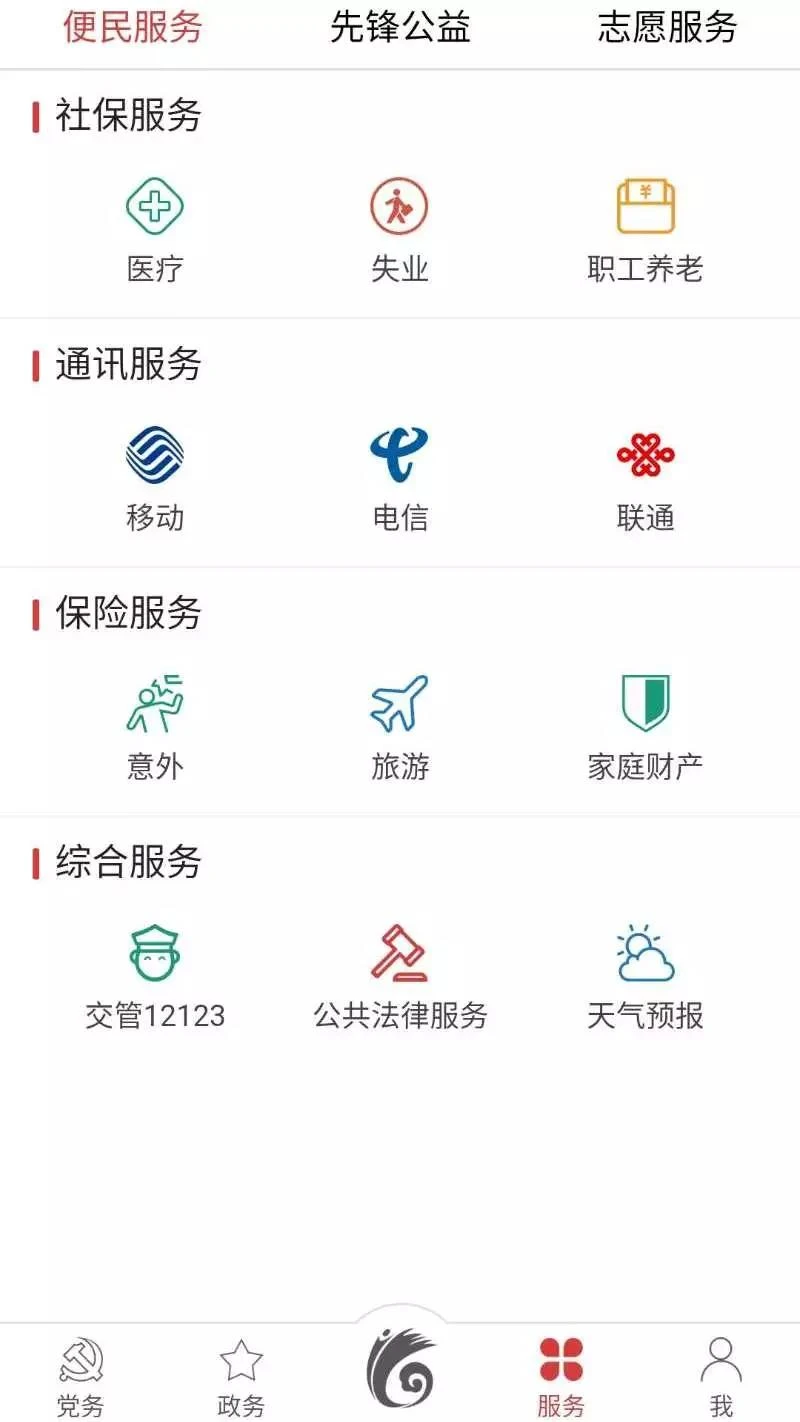Select the 便民服务 tab

pos(133,27)
